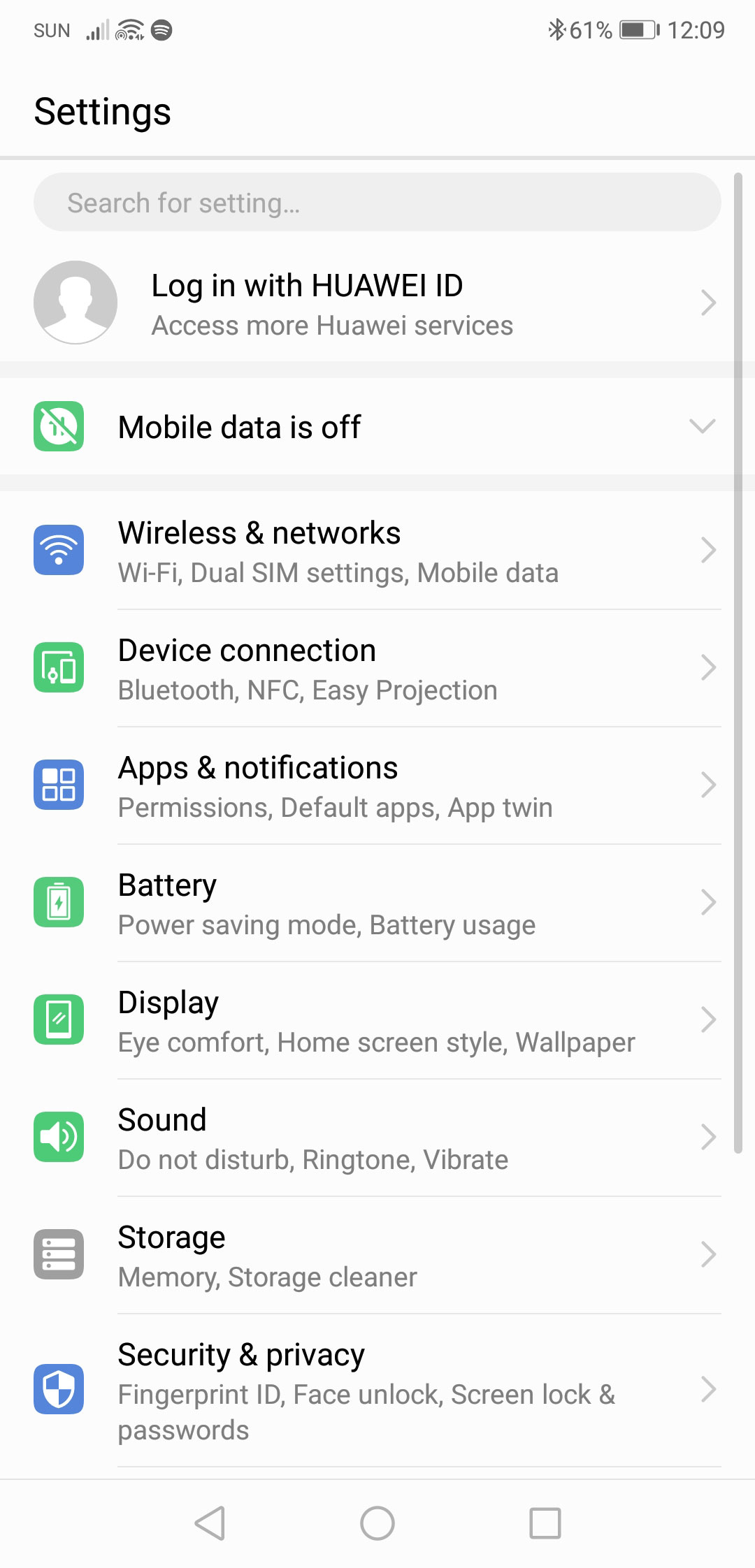This screenshot has height=1568, width=755.
Task: Open Battery settings
Action: 377,903
